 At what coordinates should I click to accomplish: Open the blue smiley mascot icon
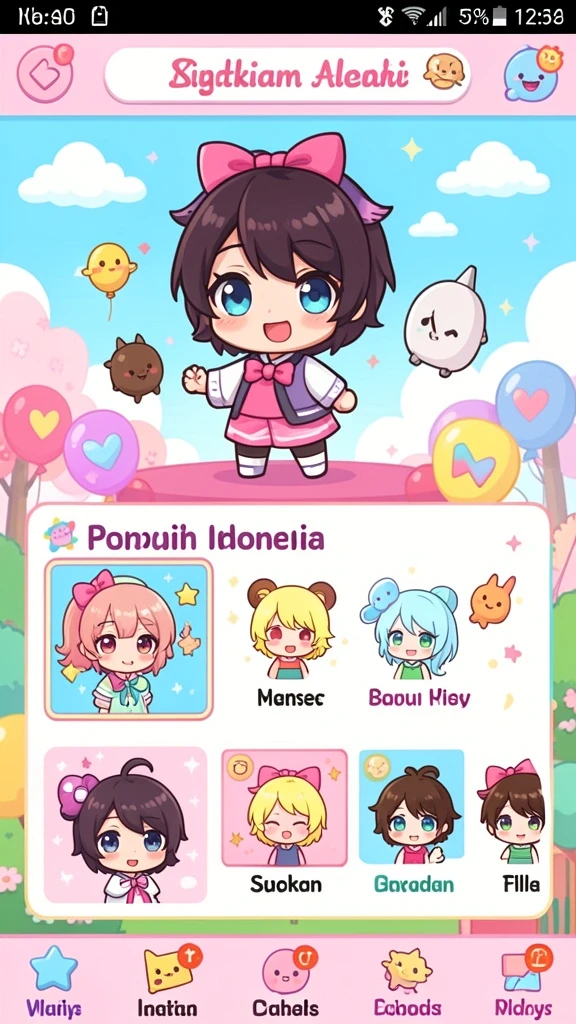click(533, 73)
